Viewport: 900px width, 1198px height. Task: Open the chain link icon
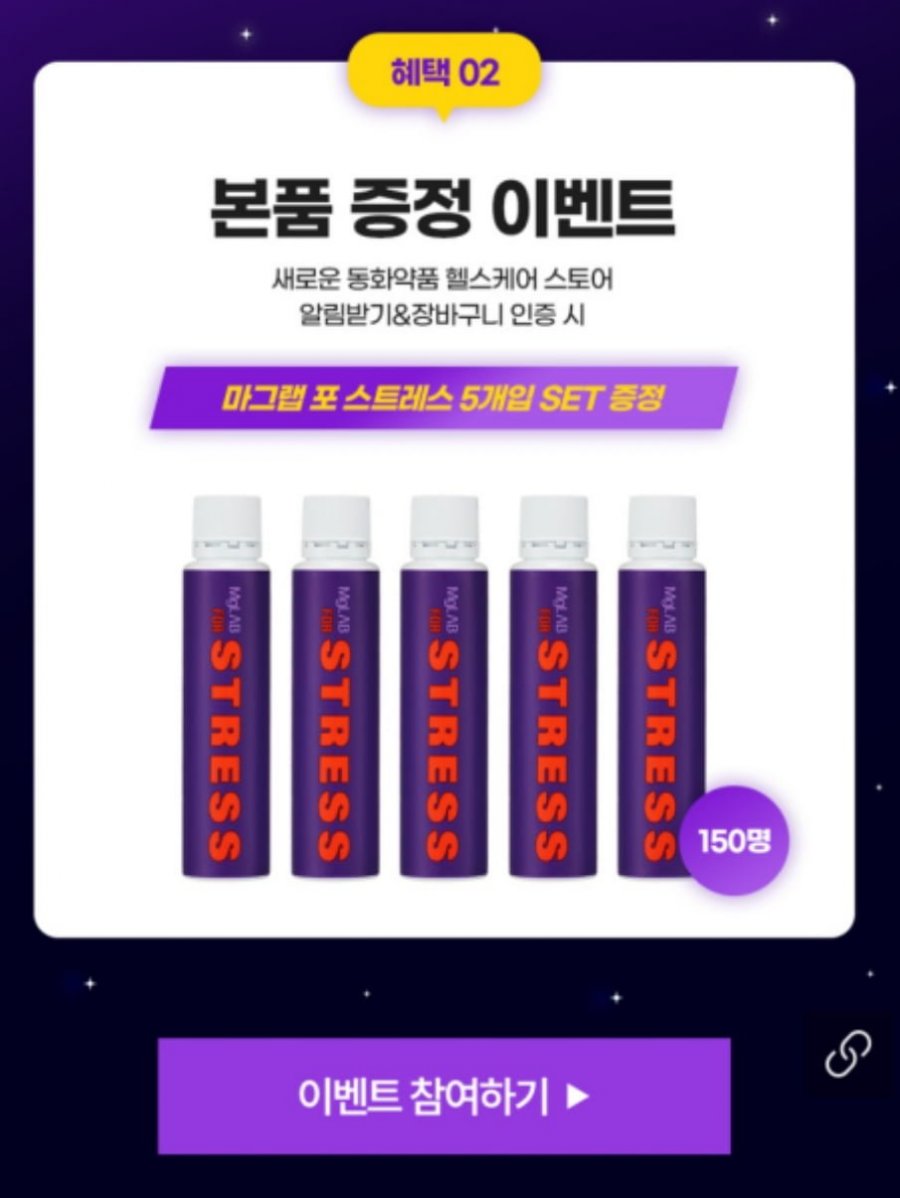coord(847,1054)
